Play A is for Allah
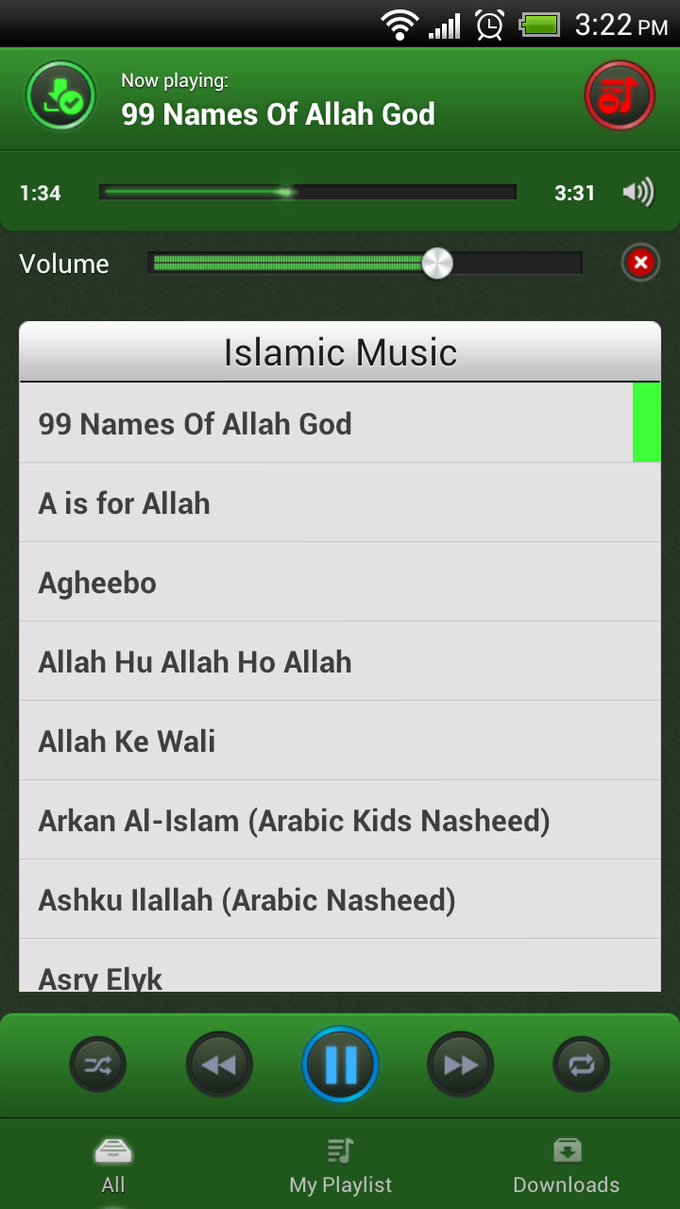Viewport: 680px width, 1209px height. point(340,503)
